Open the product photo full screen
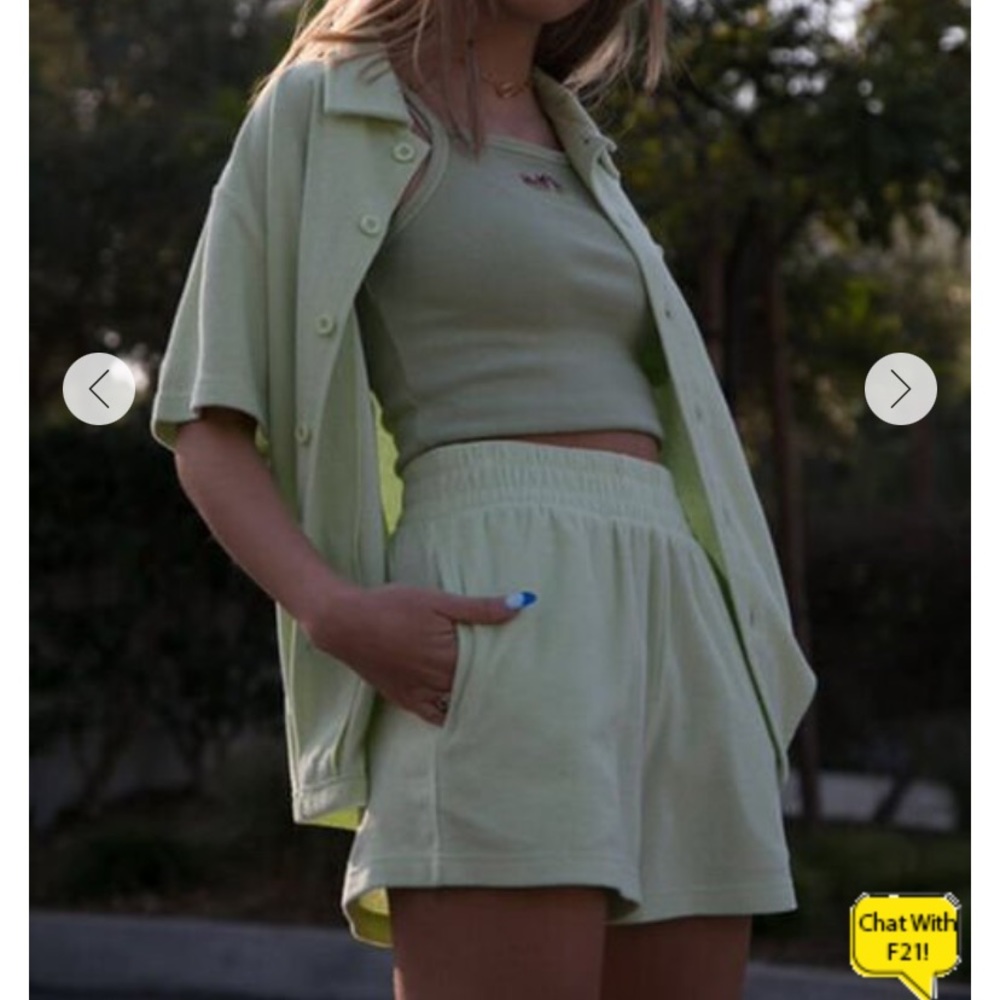The height and width of the screenshot is (1000, 1000). (x=500, y=500)
